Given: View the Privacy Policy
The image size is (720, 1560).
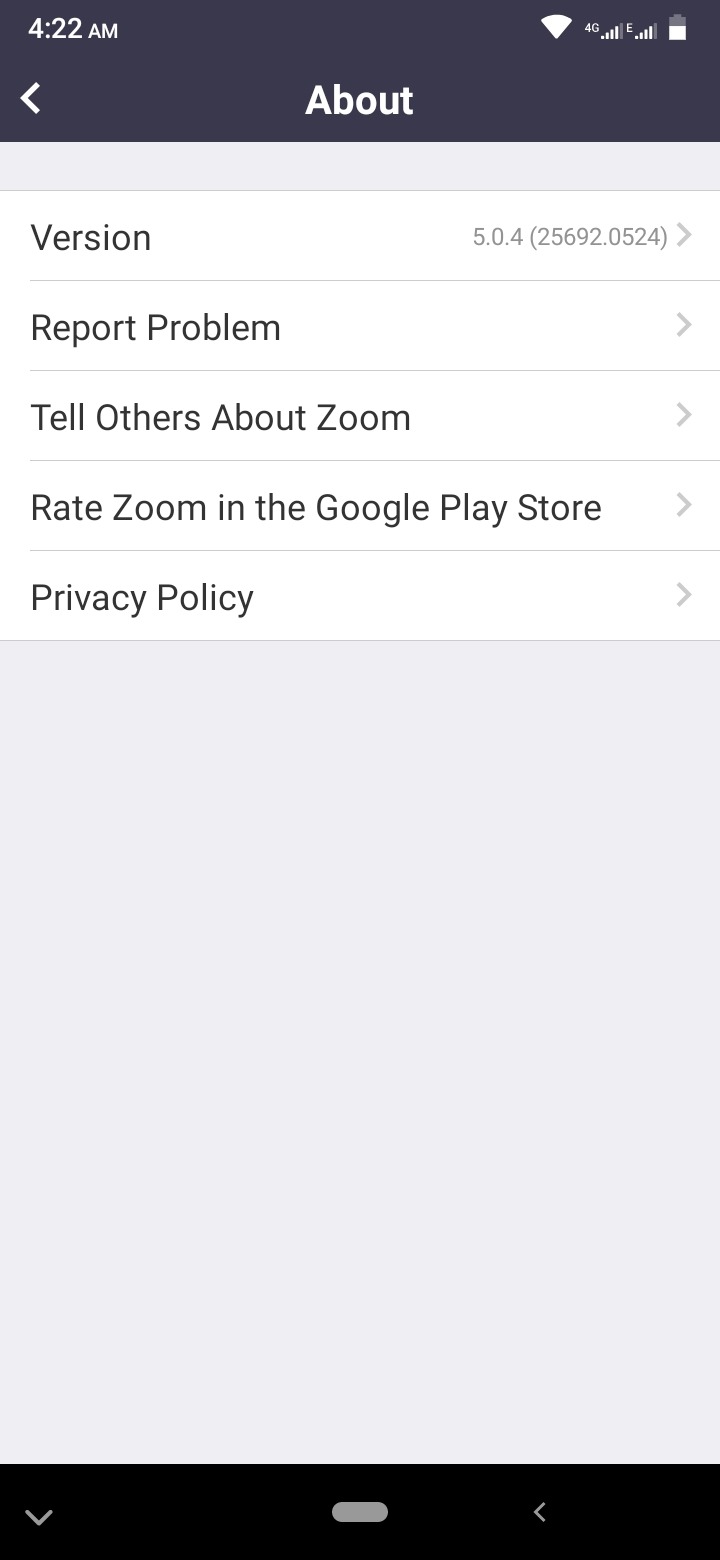Looking at the screenshot, I should [360, 597].
